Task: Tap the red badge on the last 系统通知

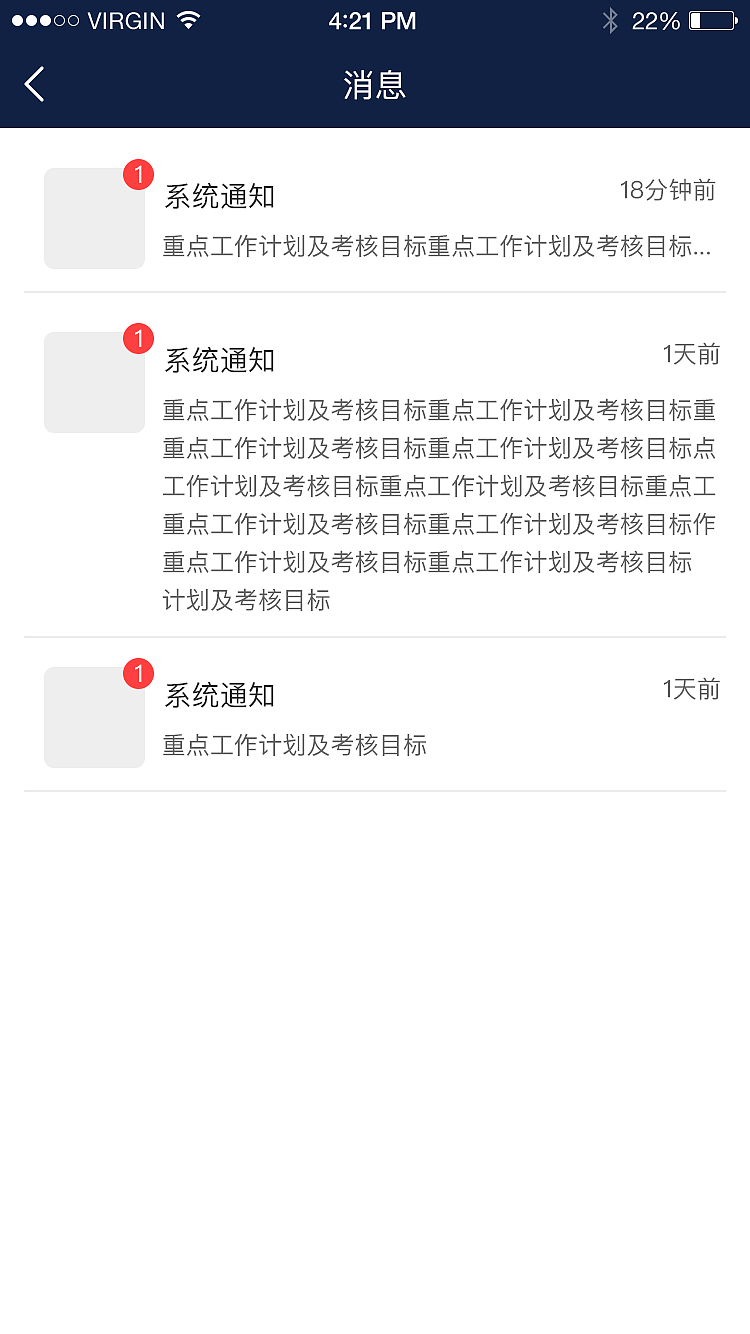Action: click(138, 673)
